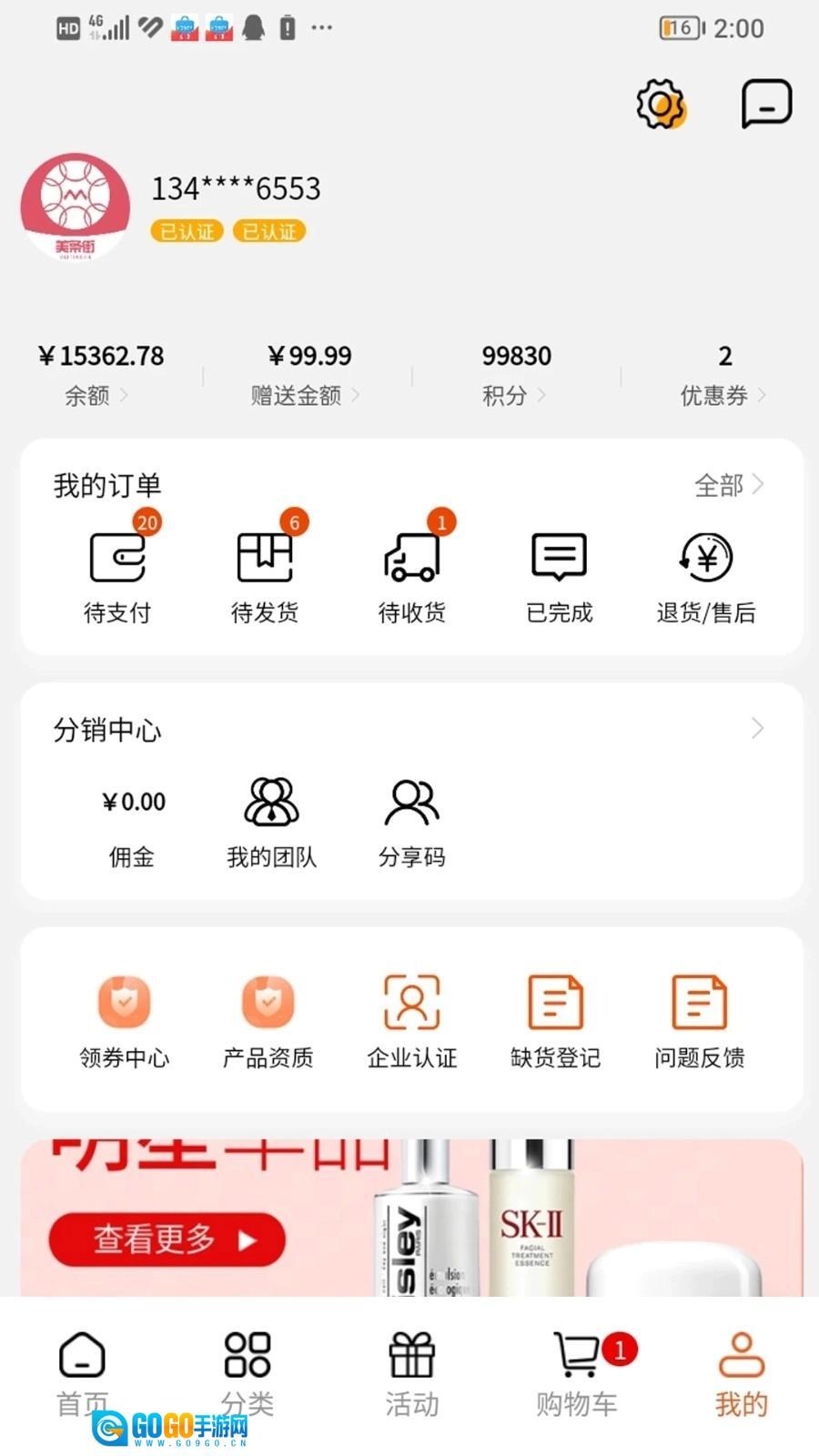Switch to the 购物车 cart tab
This screenshot has width=819, height=1456.
[x=577, y=1374]
